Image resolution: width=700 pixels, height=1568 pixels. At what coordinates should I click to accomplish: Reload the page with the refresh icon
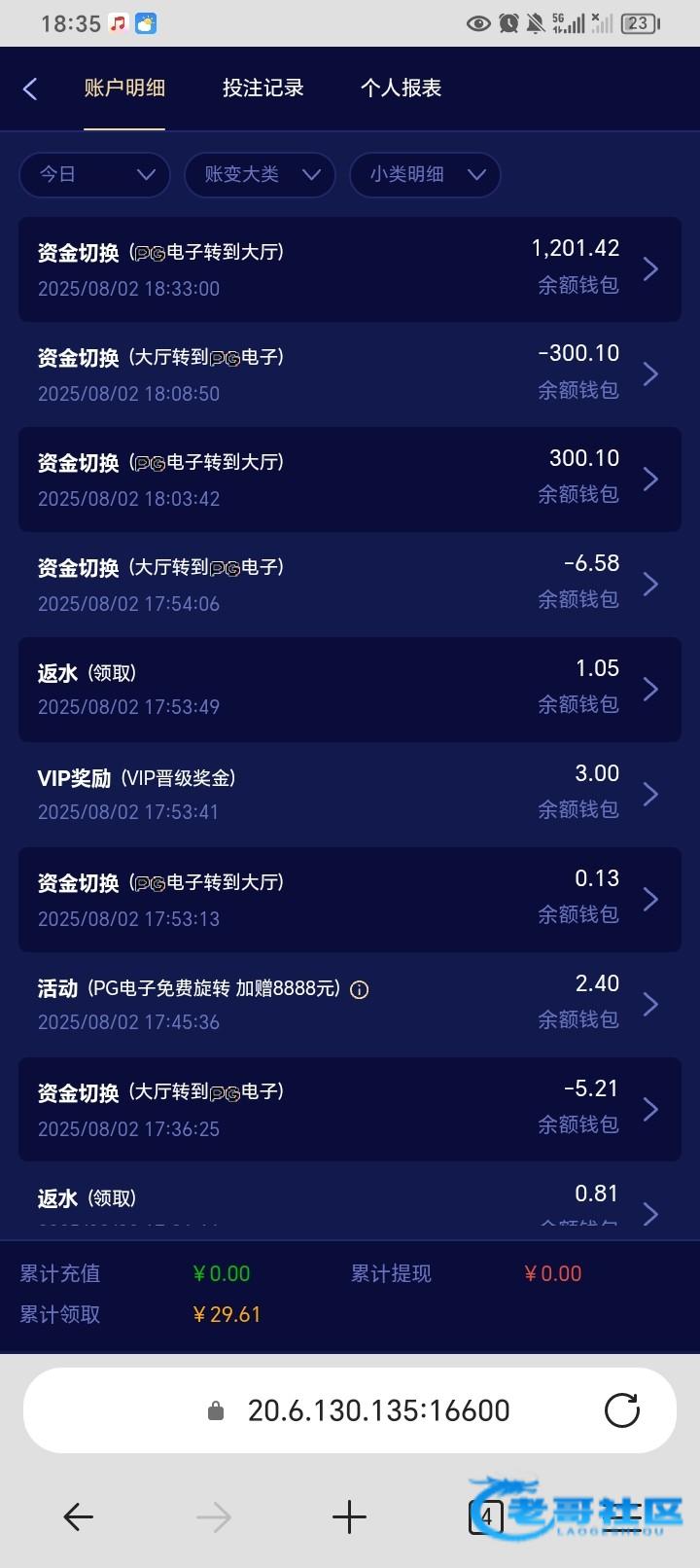(x=622, y=1410)
